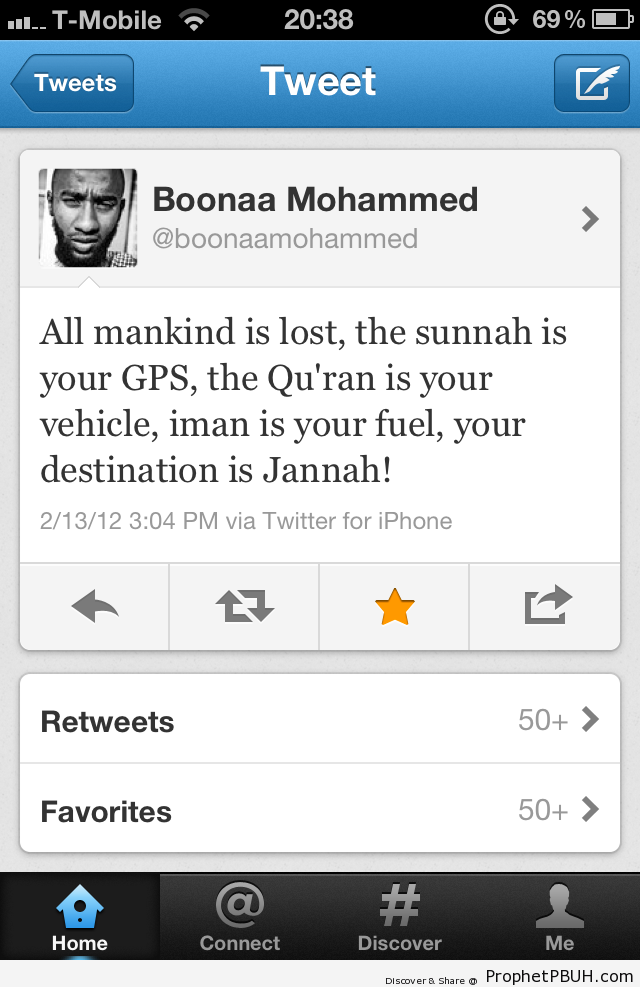Switch to the Me tab
The width and height of the screenshot is (640, 987).
[560, 918]
